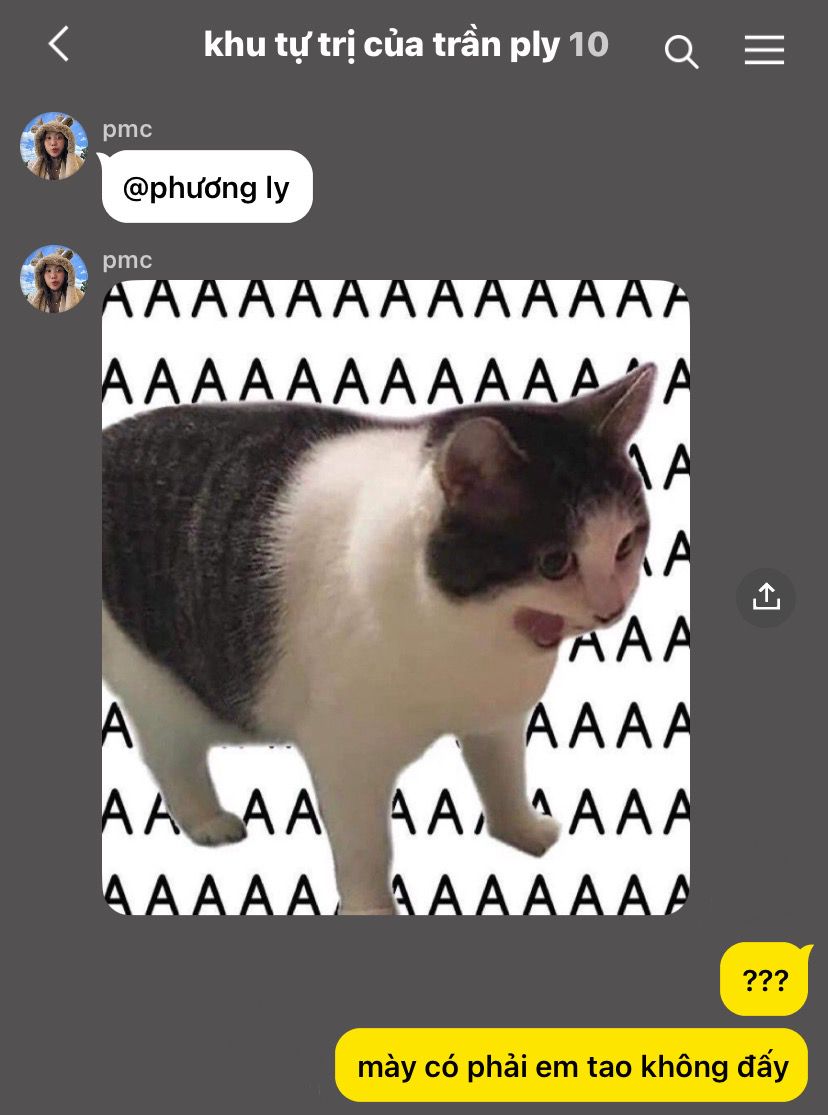Search within this chat

click(x=681, y=52)
